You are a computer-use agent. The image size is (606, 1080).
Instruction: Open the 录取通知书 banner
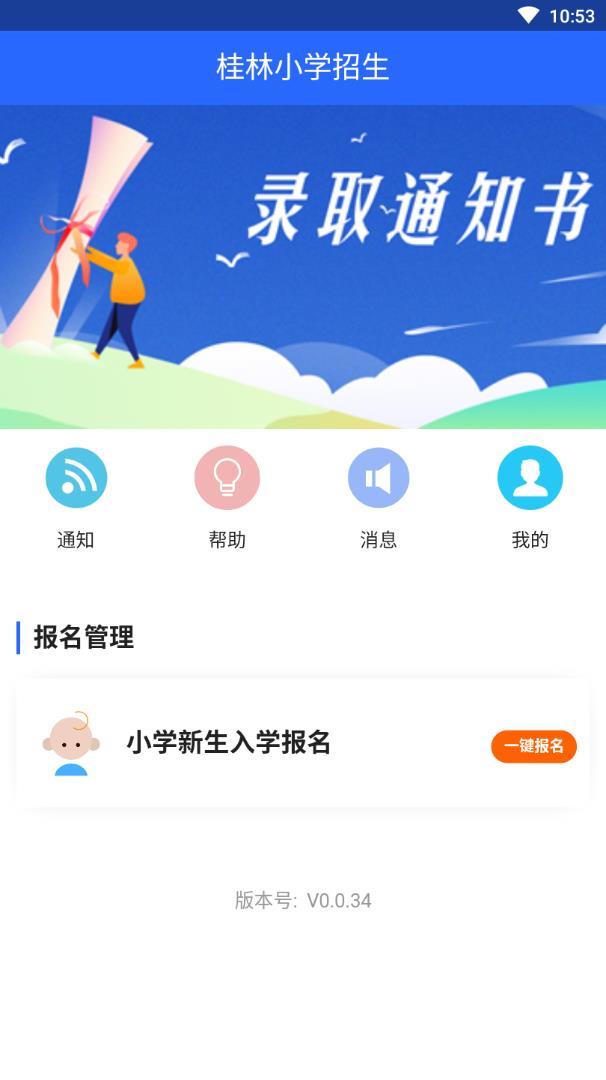tap(303, 267)
